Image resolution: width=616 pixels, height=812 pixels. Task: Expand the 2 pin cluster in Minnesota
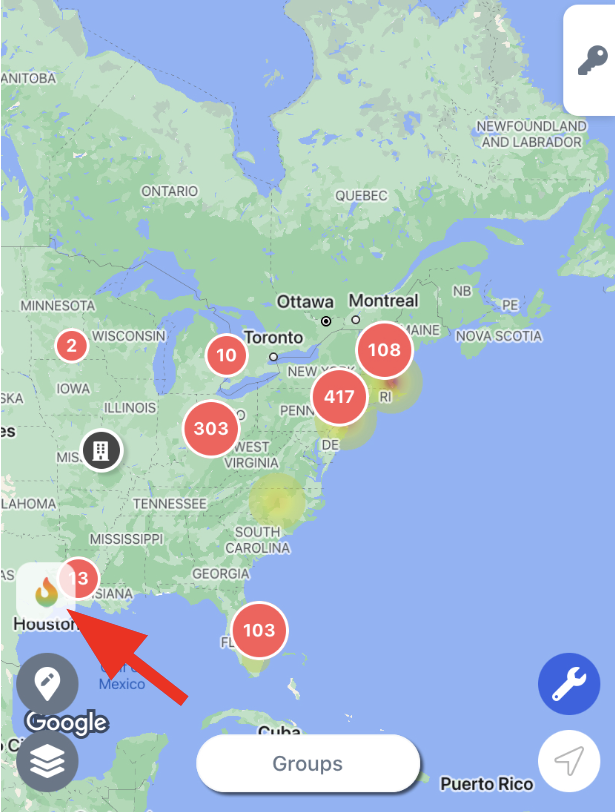[71, 347]
